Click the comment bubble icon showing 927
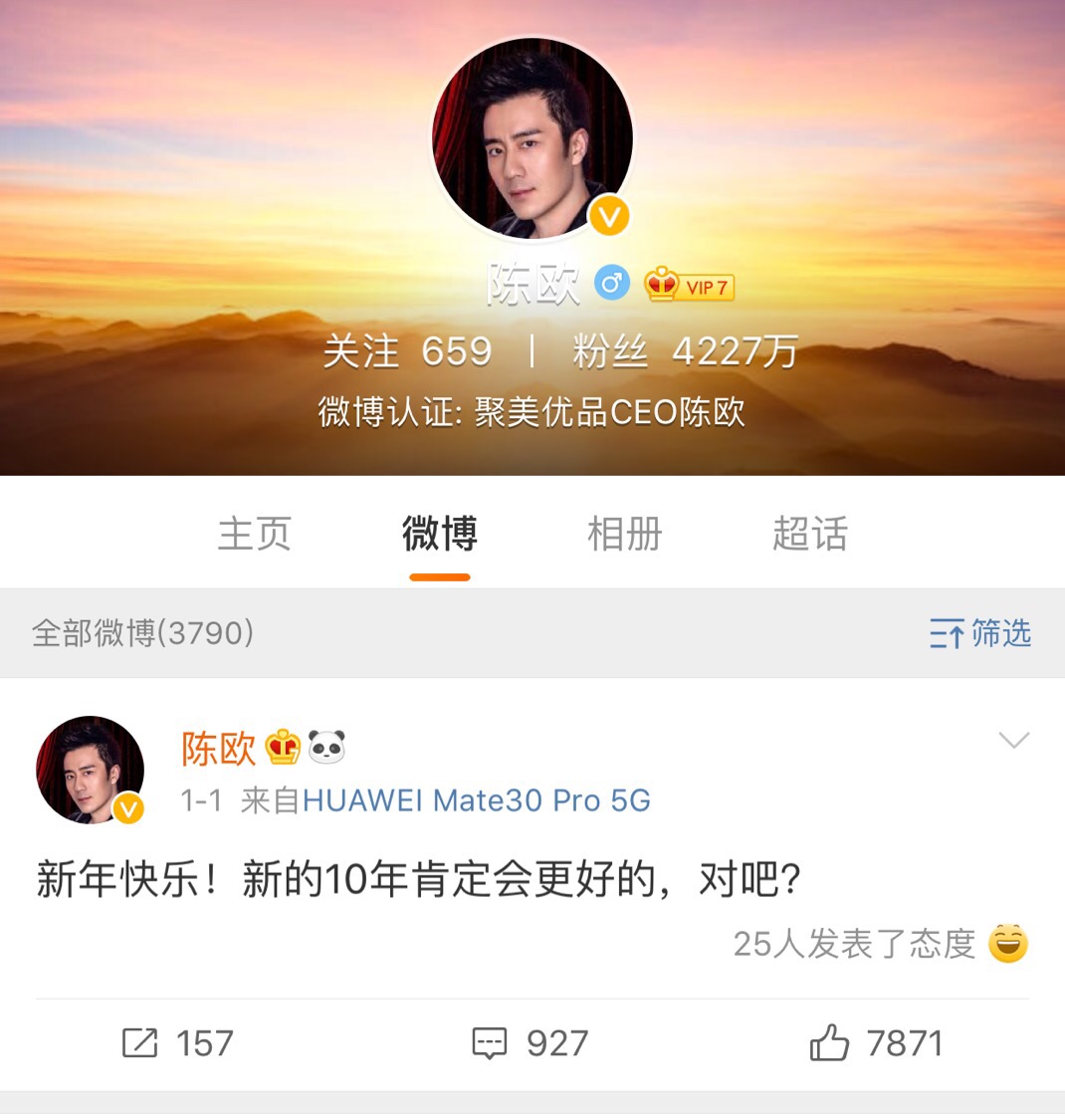1065x1120 pixels. click(x=490, y=1043)
